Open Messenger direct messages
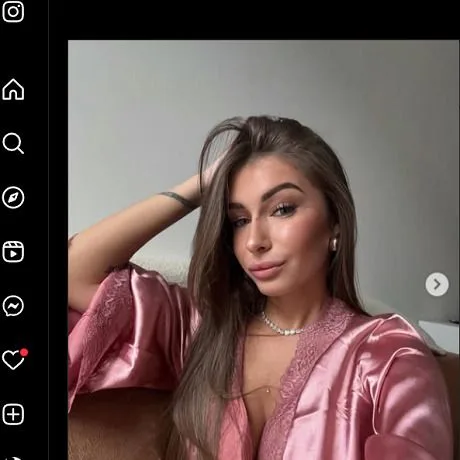The width and height of the screenshot is (460, 460). pyautogui.click(x=13, y=306)
